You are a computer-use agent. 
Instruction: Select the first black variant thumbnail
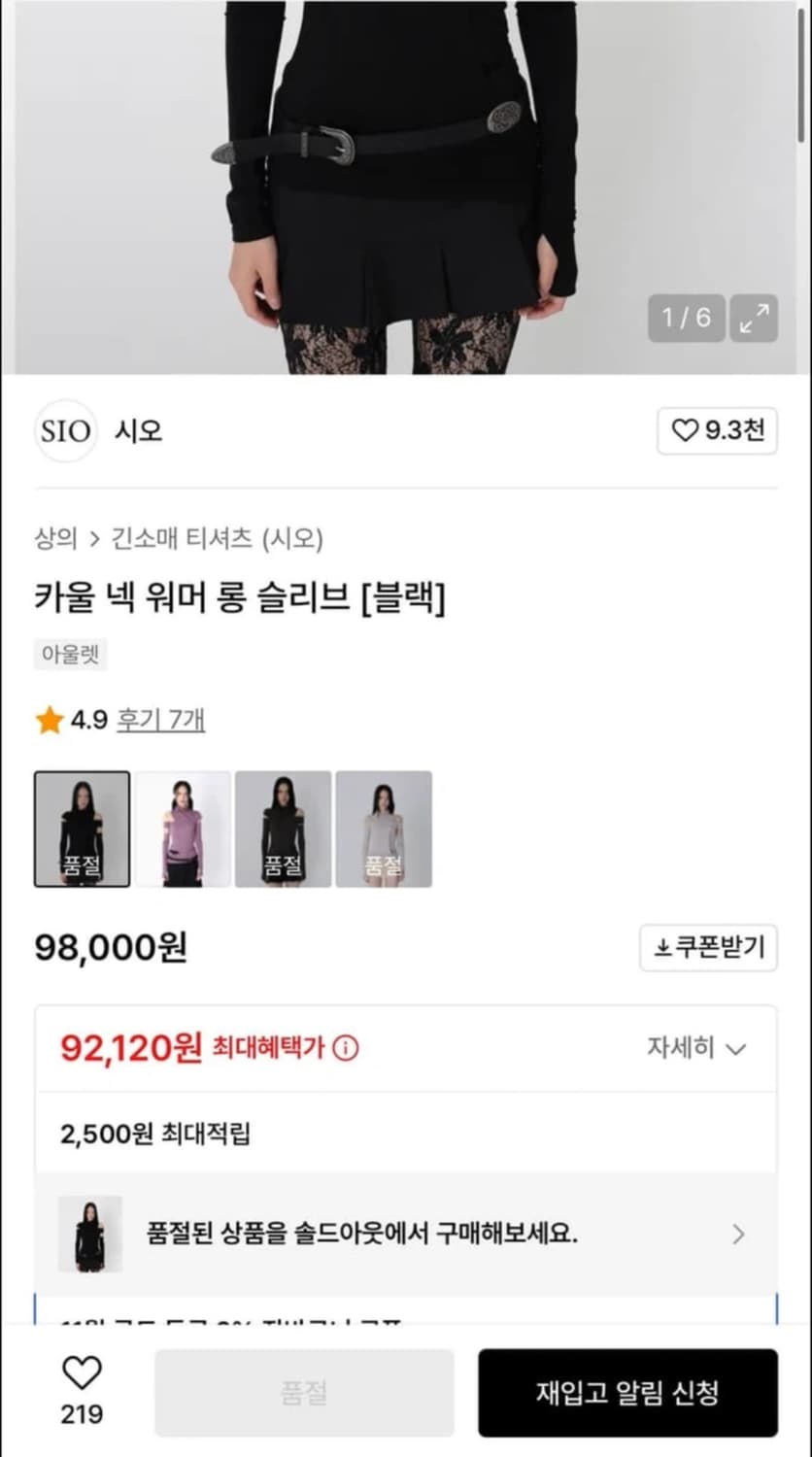click(x=82, y=829)
